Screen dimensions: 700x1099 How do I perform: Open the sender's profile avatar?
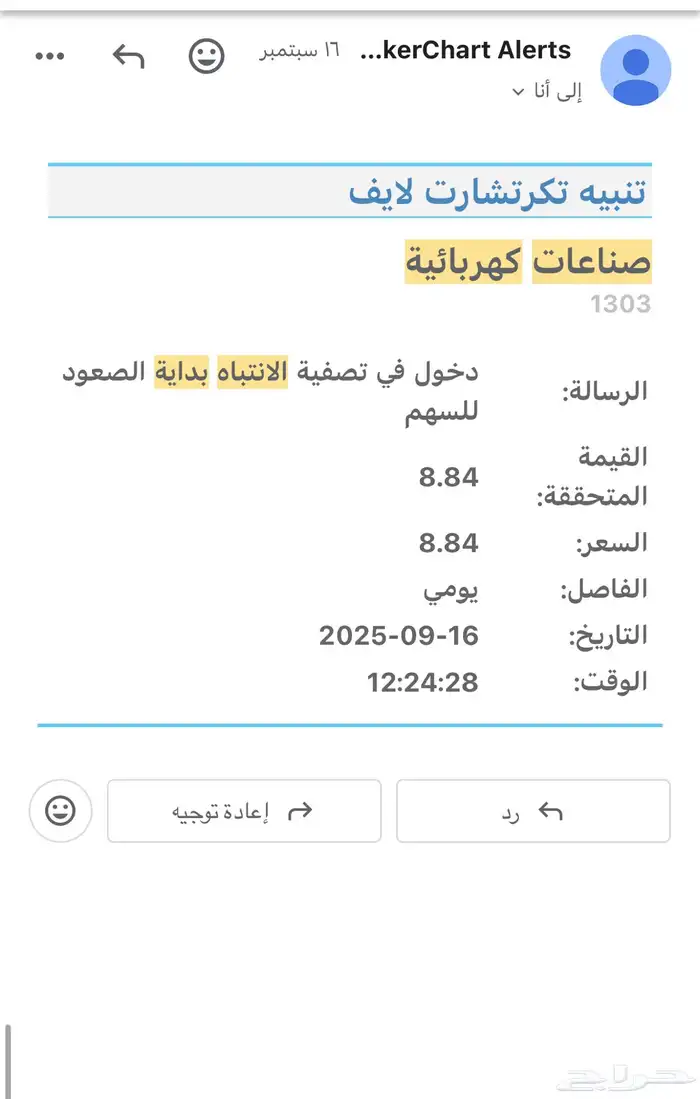(636, 71)
